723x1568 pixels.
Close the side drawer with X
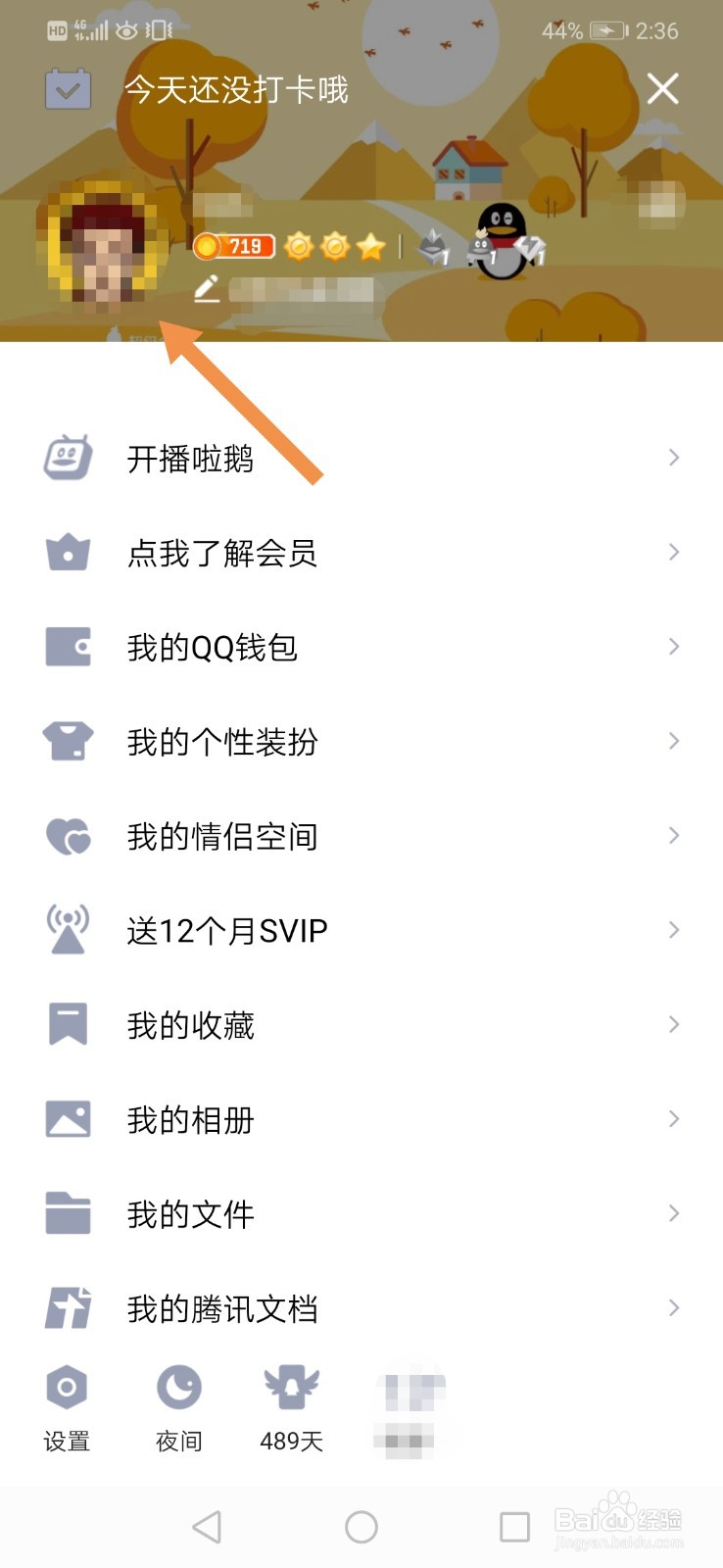coord(663,89)
